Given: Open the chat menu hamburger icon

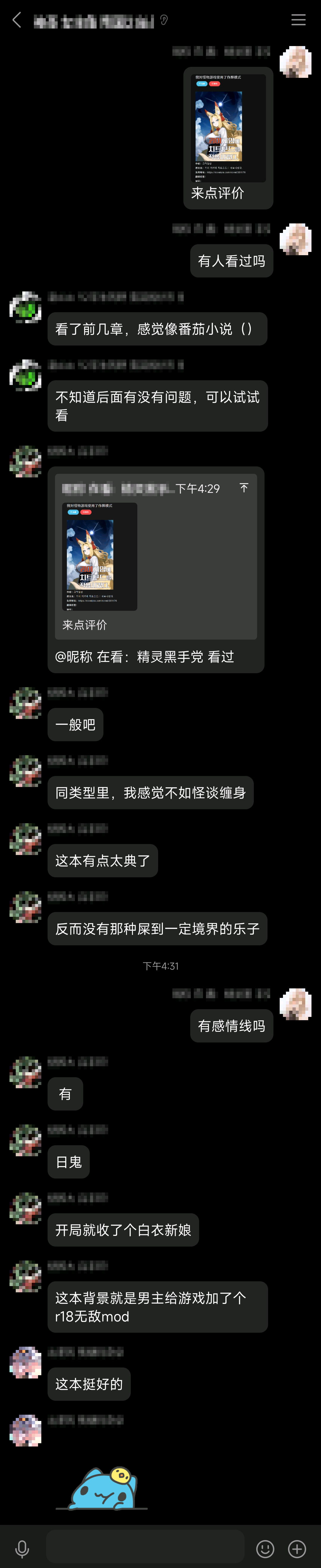Looking at the screenshot, I should [x=298, y=20].
